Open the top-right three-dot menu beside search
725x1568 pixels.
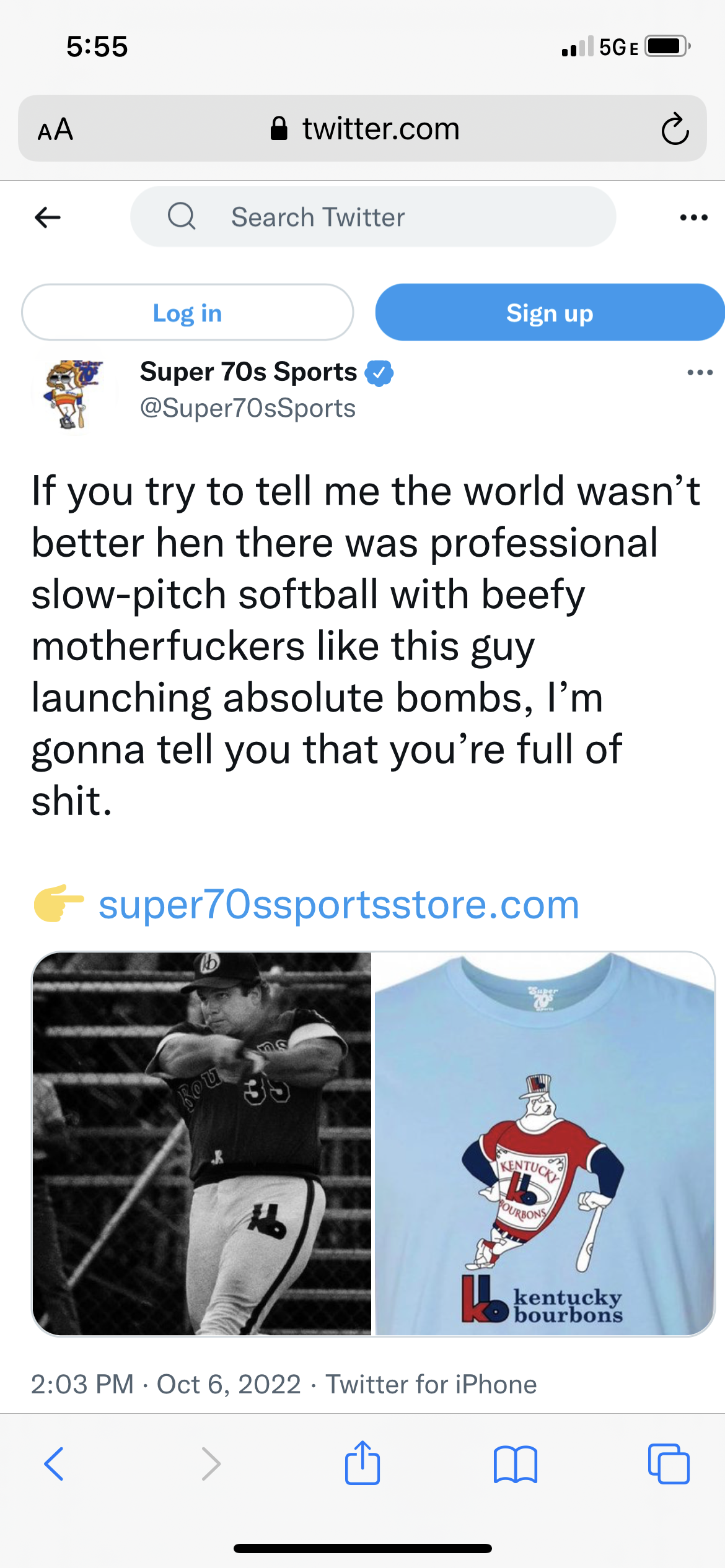(x=693, y=217)
